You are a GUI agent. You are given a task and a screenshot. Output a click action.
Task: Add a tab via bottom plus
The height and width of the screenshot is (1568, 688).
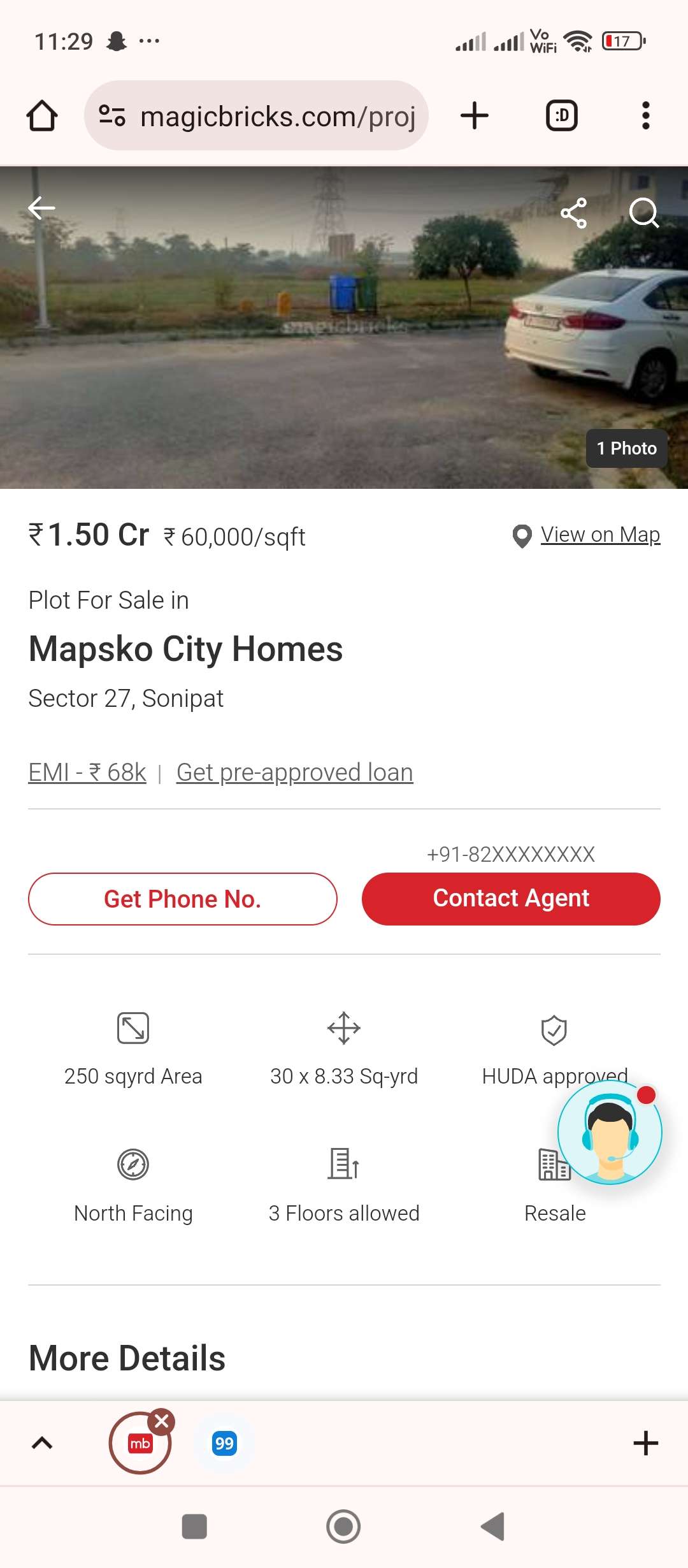point(646,1443)
